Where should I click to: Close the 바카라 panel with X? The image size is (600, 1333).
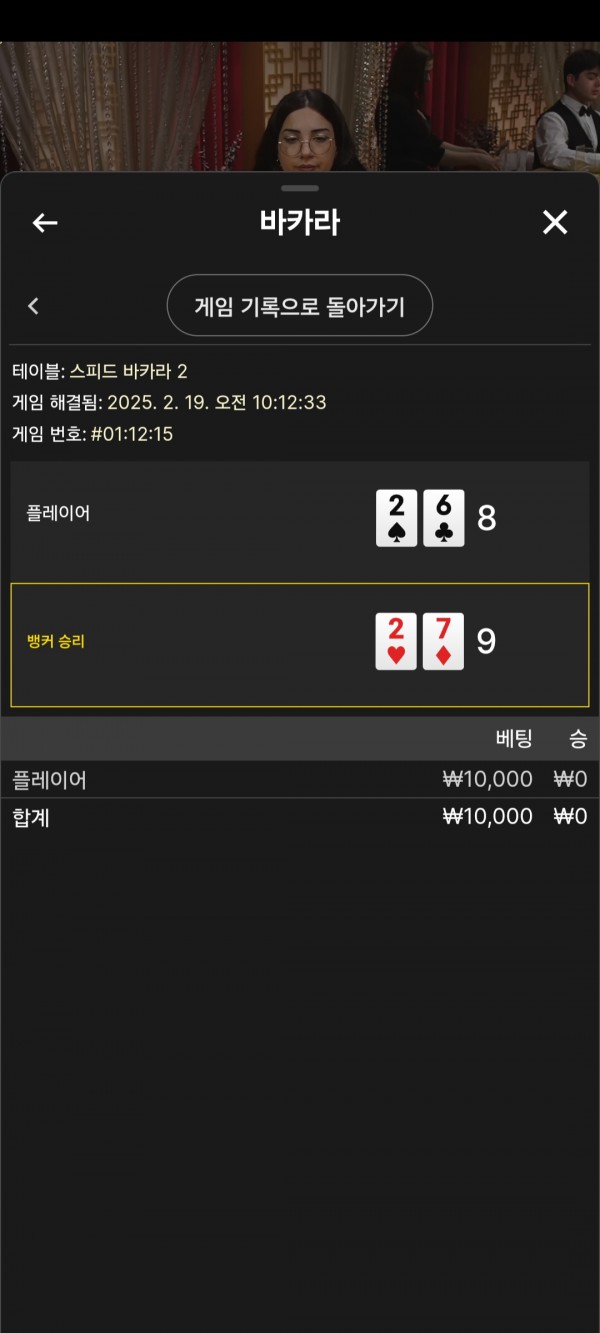555,223
